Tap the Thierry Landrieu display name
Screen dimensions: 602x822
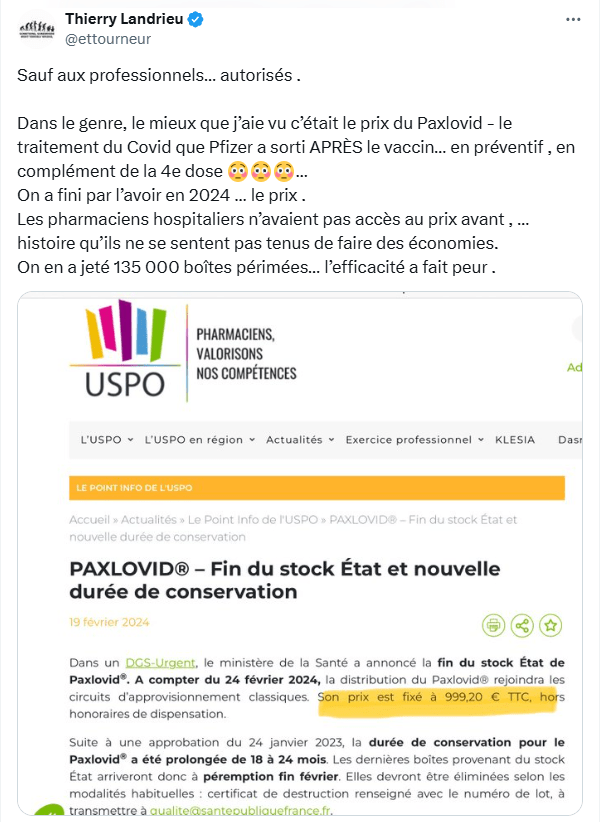click(122, 19)
